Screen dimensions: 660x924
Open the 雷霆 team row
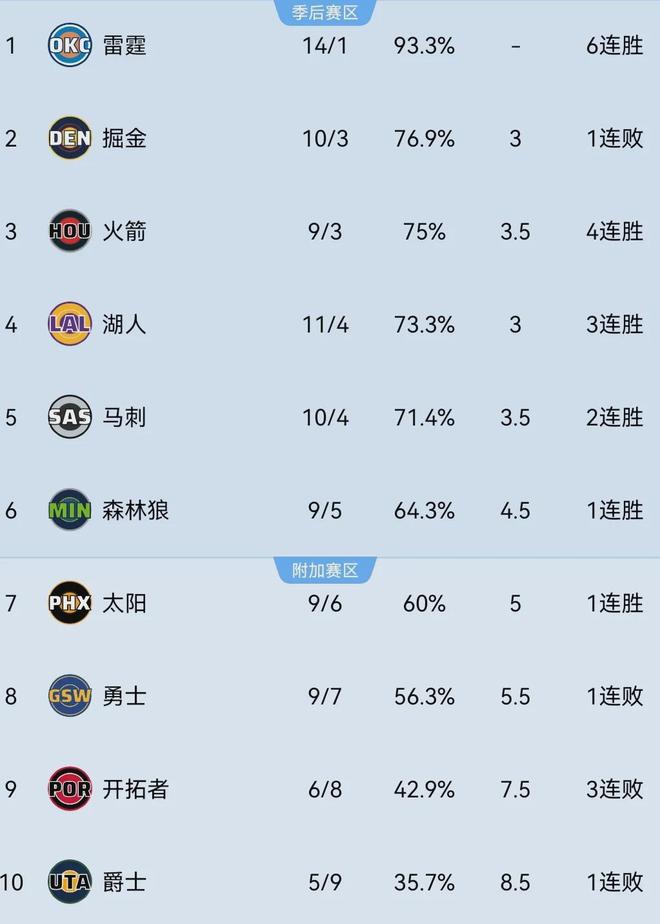coord(125,46)
